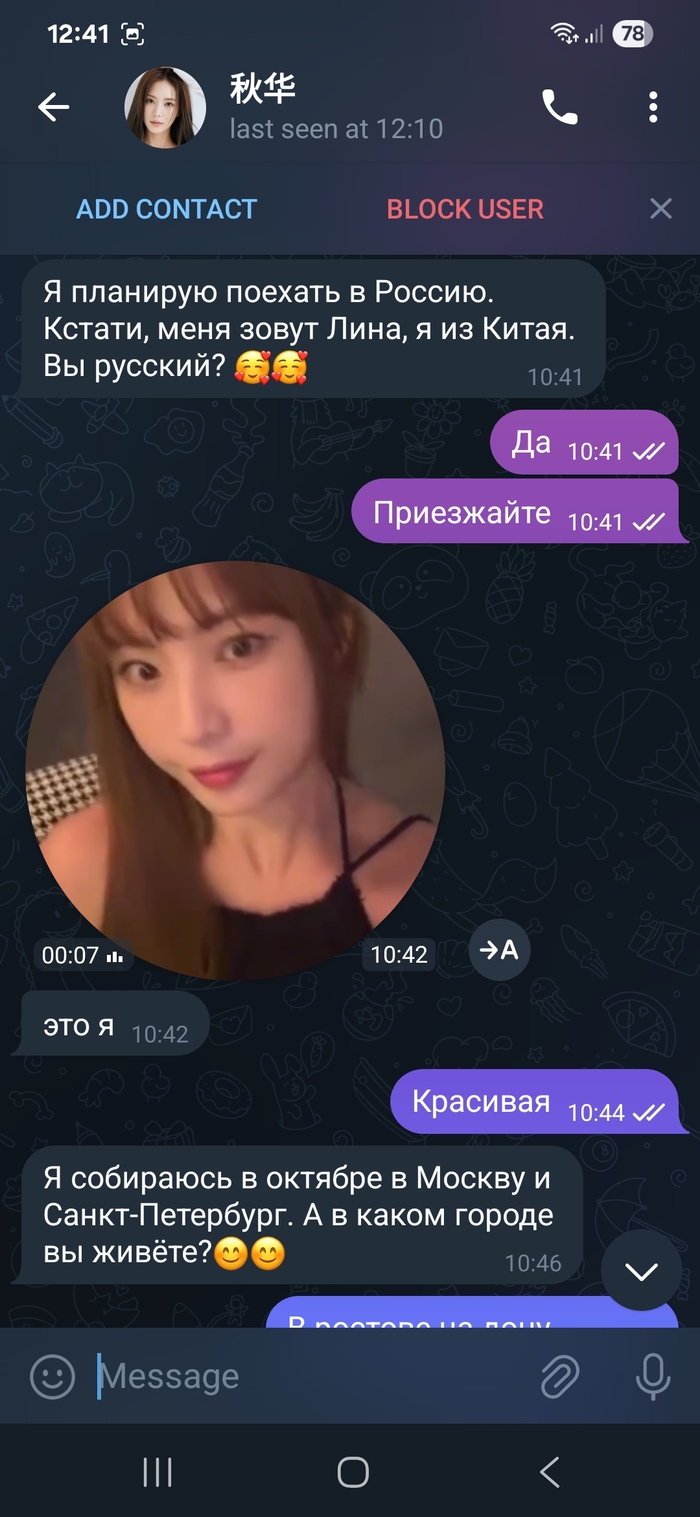Screen dimensions: 700x1517
Task: Tap BLOCK USER
Action: pyautogui.click(x=465, y=209)
